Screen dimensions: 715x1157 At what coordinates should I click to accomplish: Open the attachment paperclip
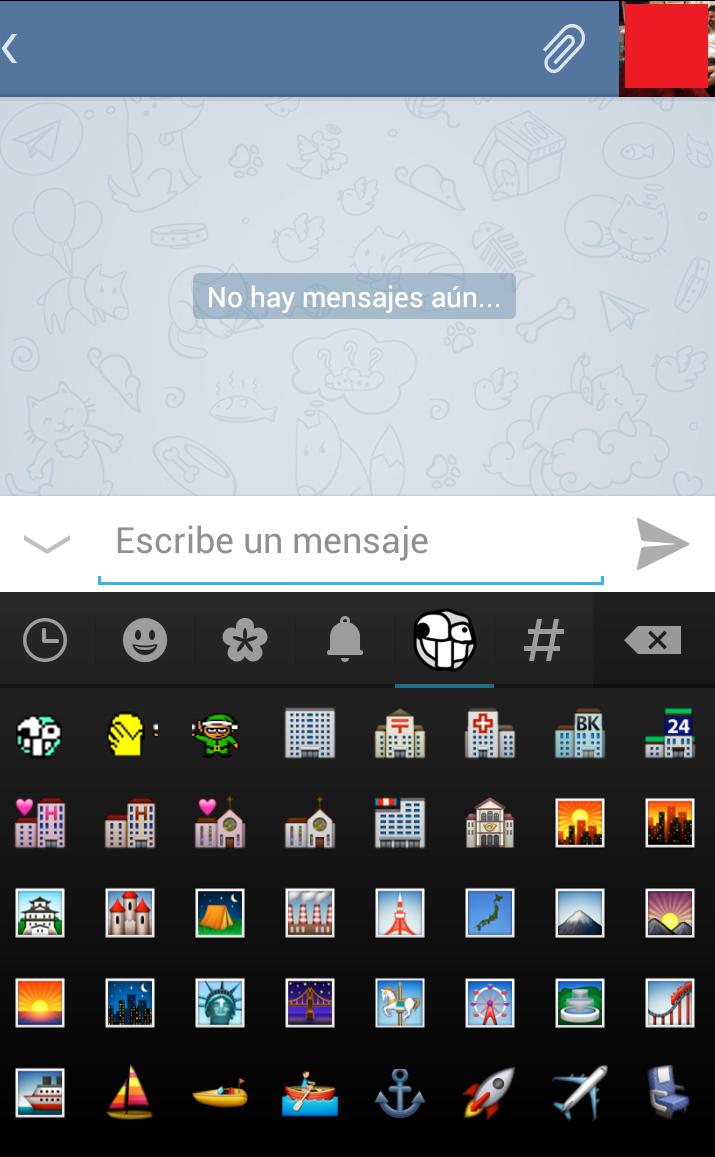(563, 48)
